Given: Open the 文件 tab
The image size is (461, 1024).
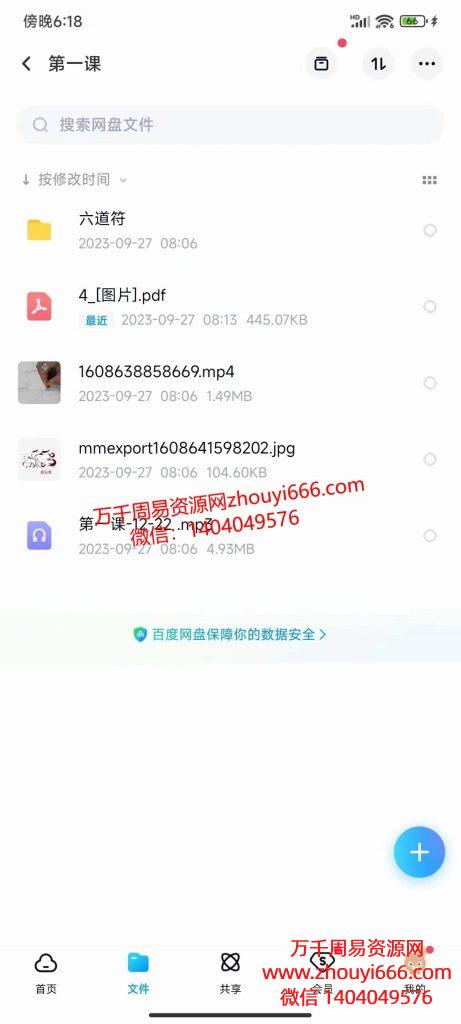Looking at the screenshot, I should point(138,973).
